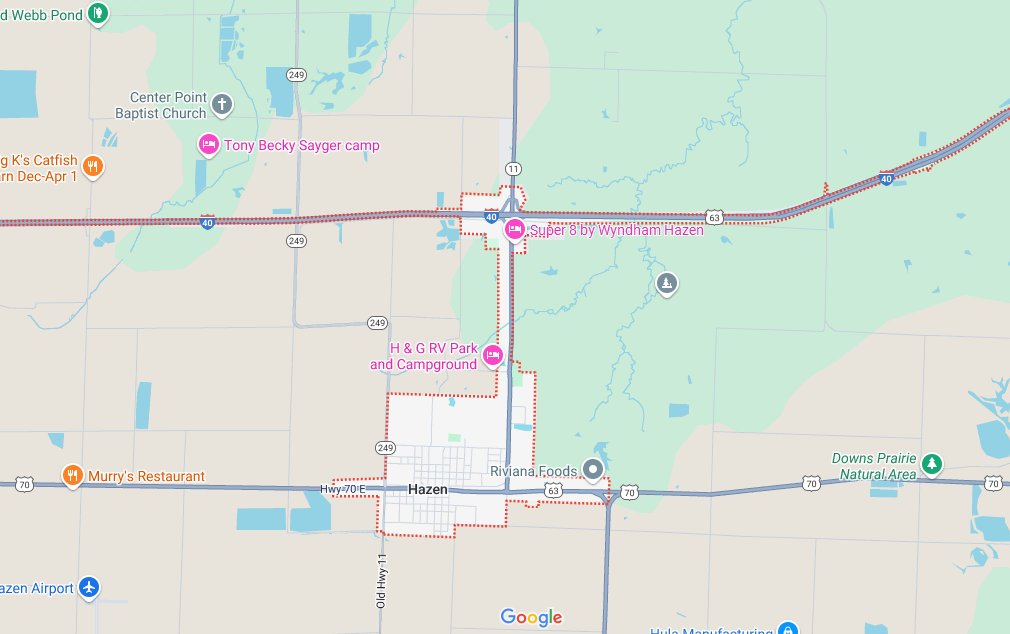Select Downs Prairie Natural Area pin
The height and width of the screenshot is (634, 1010).
pyautogui.click(x=932, y=464)
